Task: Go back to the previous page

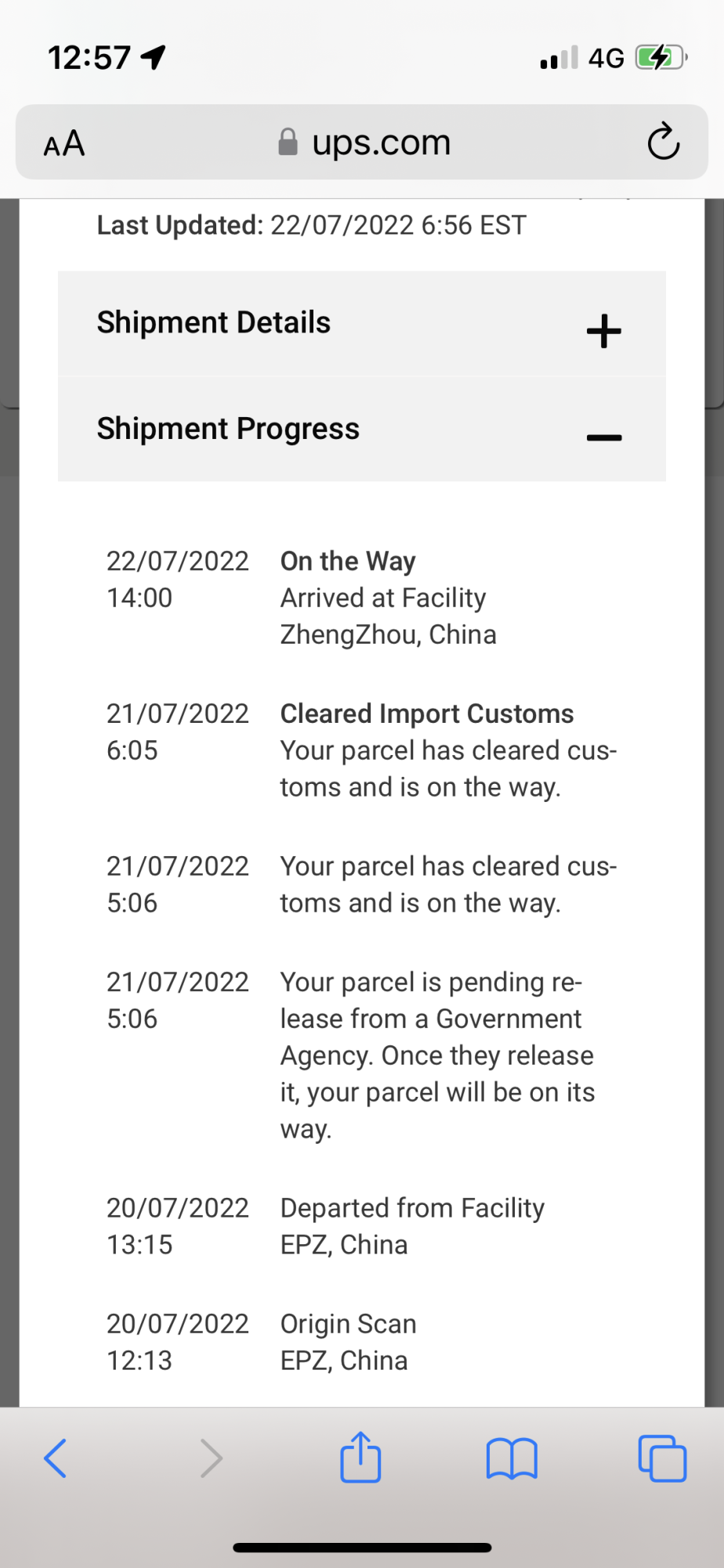Action: coord(56,1458)
